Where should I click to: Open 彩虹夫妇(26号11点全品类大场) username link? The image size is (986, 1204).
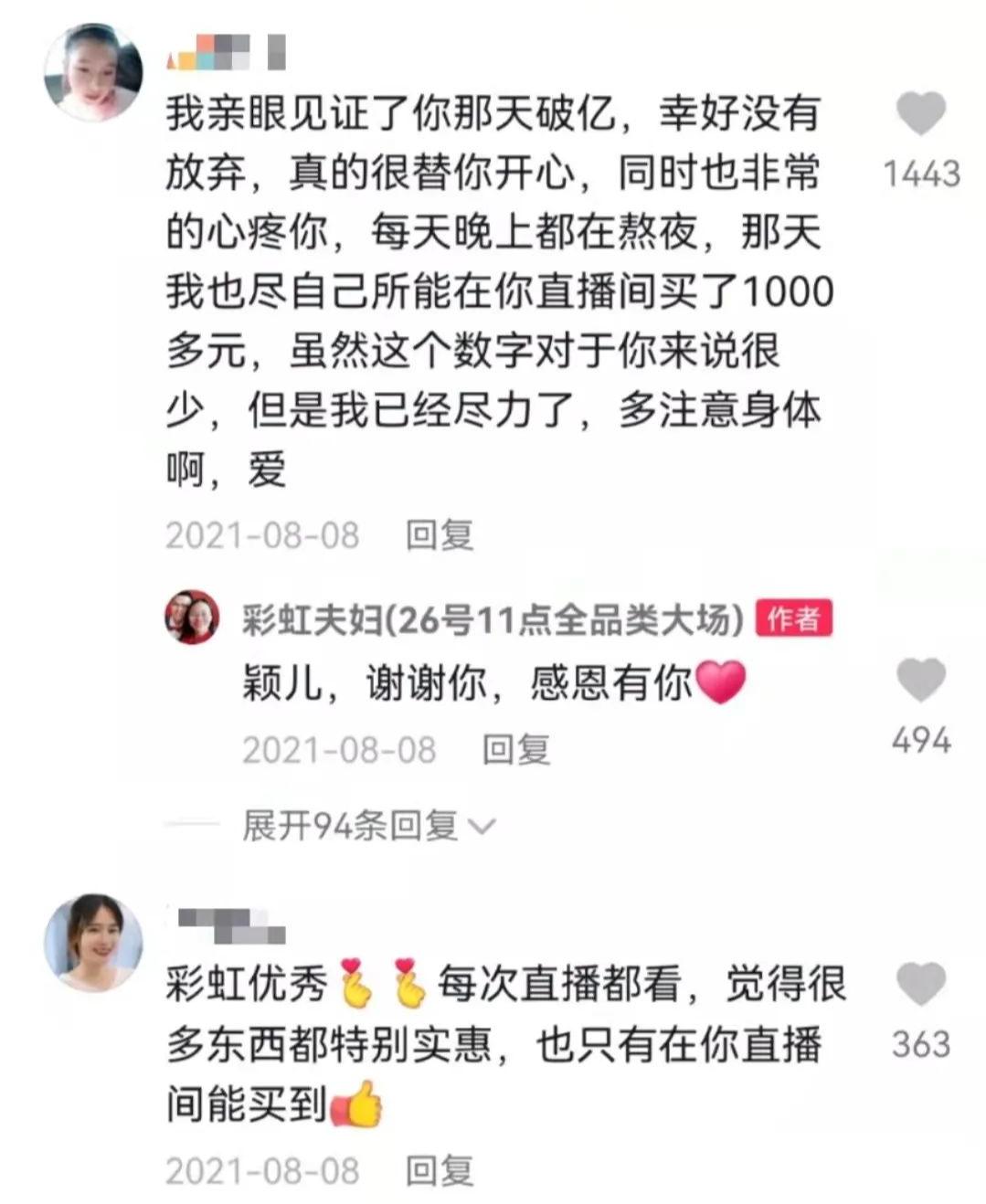(492, 620)
